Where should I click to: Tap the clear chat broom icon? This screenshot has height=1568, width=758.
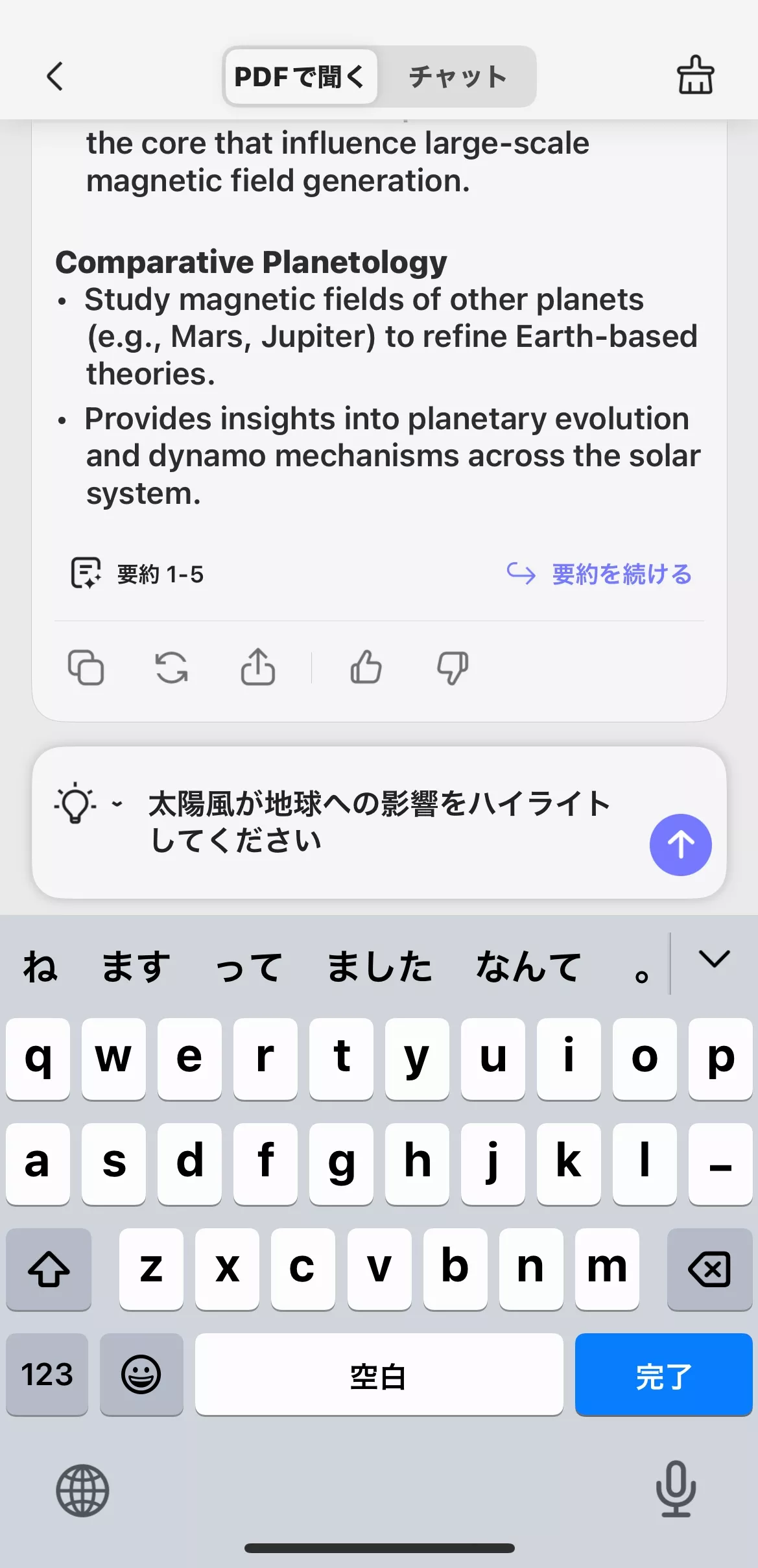695,76
